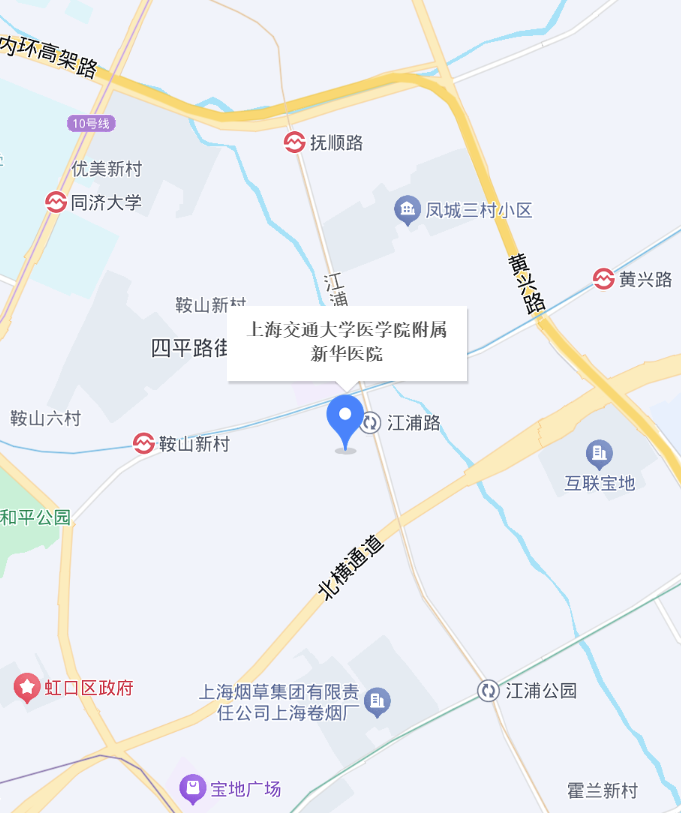Open the 互联宝地 place marker

(x=599, y=454)
